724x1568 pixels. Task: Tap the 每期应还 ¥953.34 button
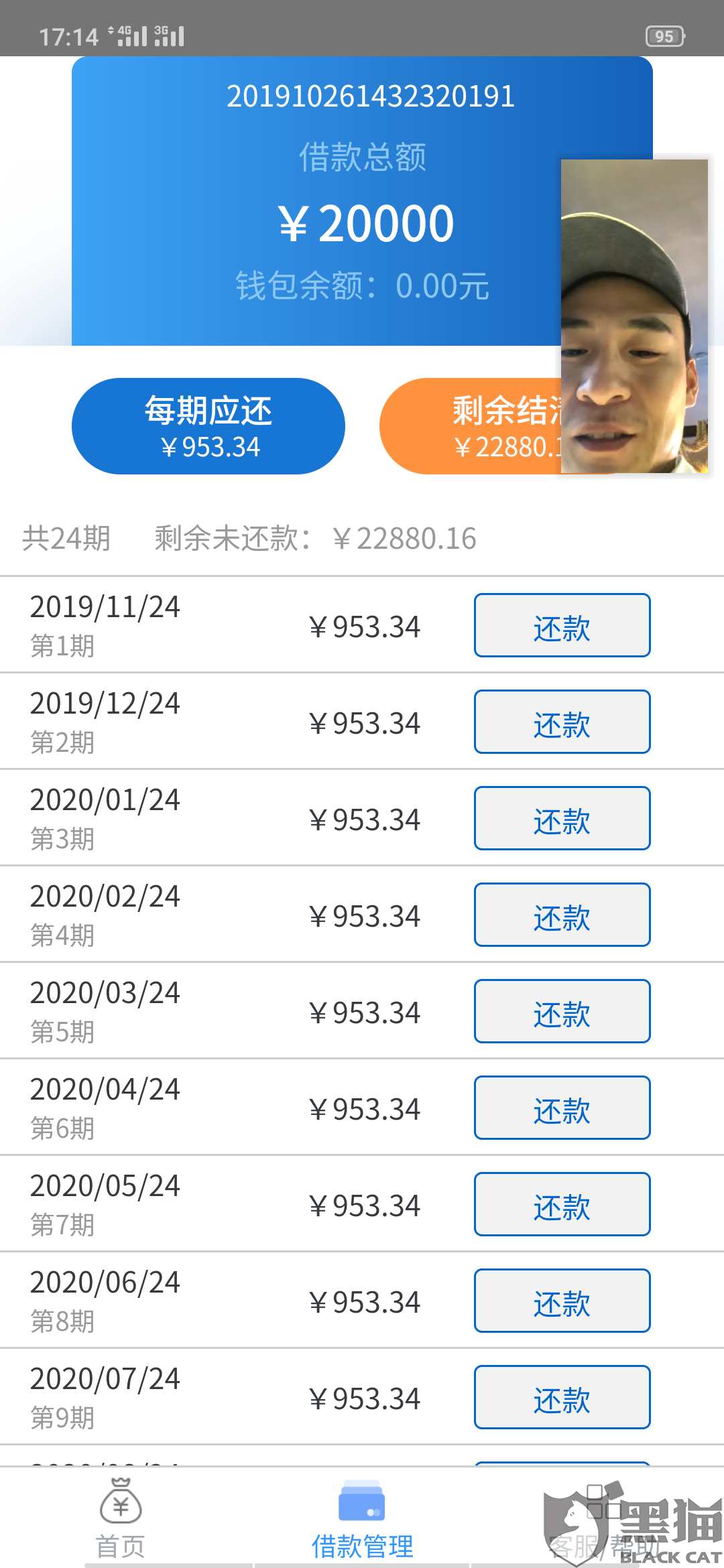(208, 426)
